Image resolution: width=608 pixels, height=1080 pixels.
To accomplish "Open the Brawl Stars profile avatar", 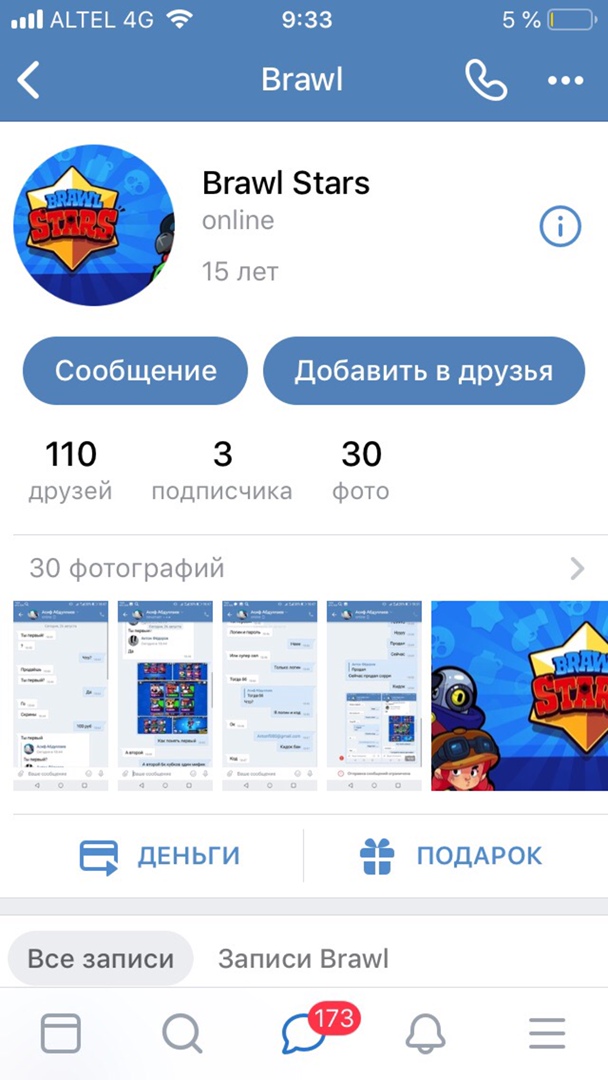I will point(94,227).
